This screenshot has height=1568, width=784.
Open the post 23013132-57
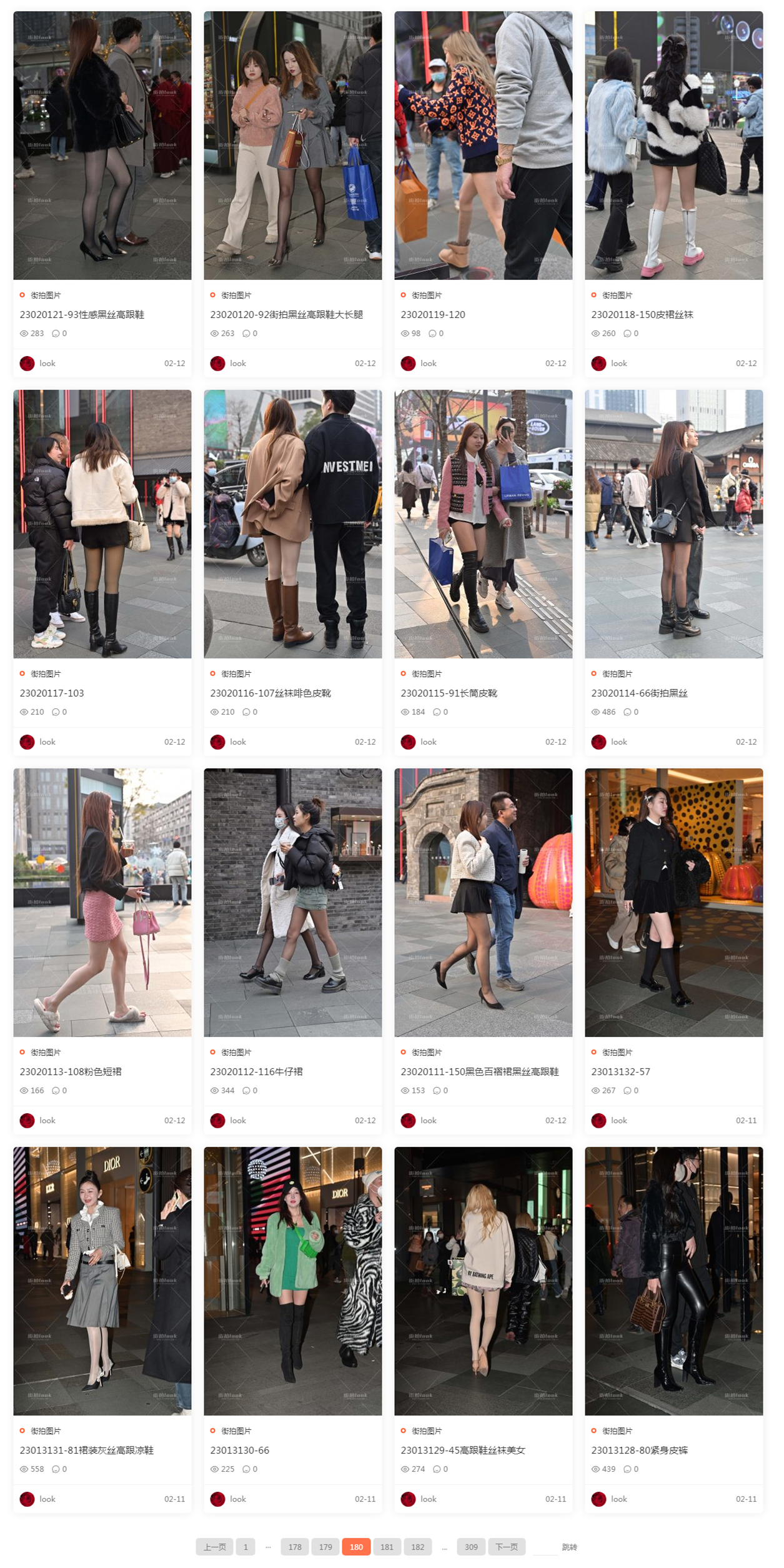click(x=620, y=1072)
